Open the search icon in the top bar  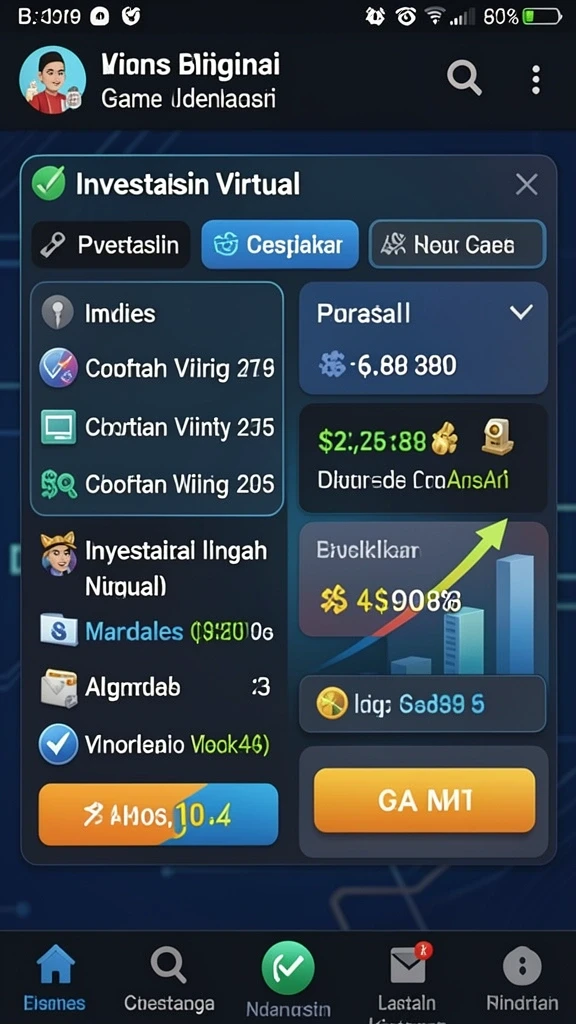(x=464, y=79)
